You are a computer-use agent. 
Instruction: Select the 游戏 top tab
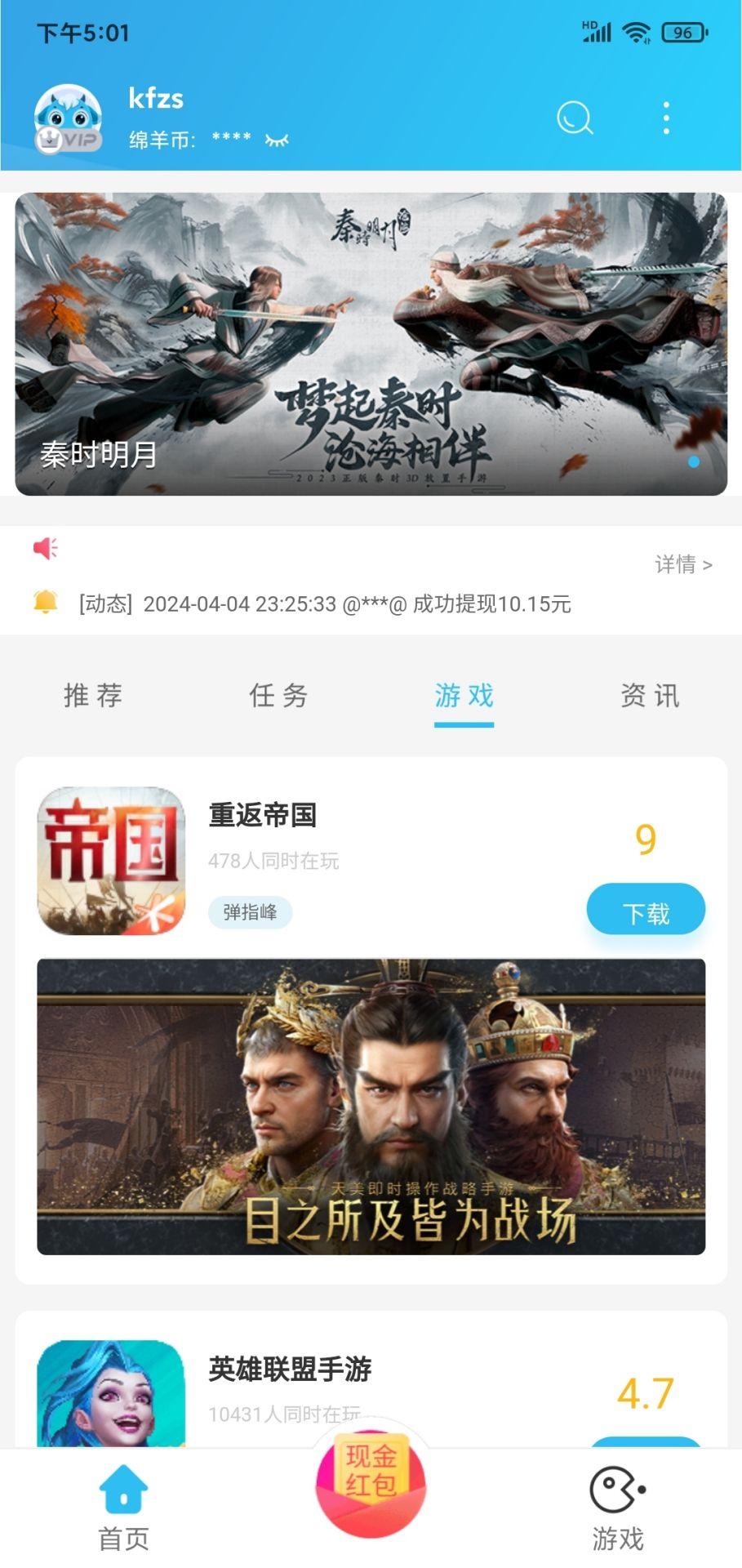pos(464,696)
